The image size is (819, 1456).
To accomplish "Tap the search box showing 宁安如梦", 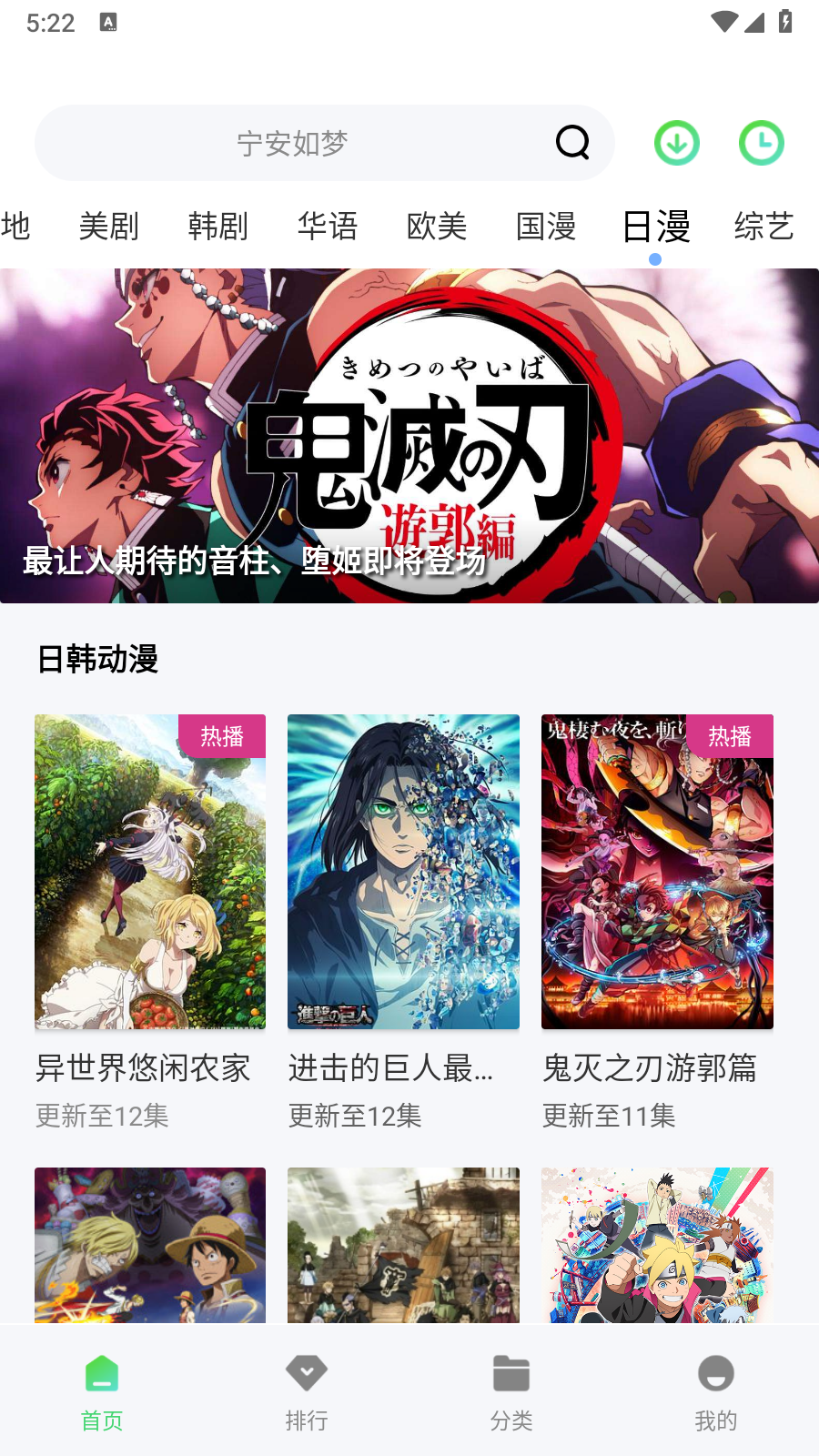I will tap(324, 143).
